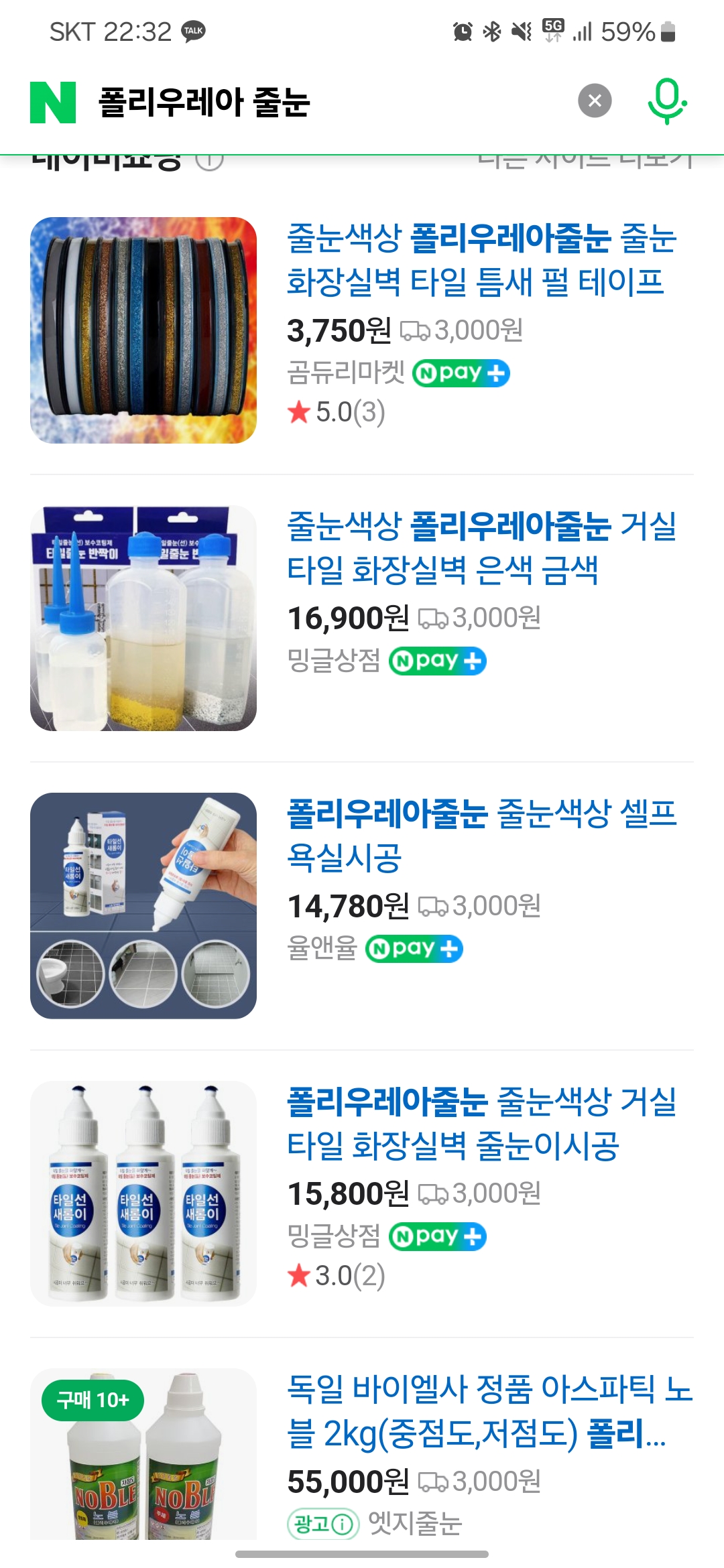Tap the NOBLE bottles product image
Screen dimensions: 724x1568
(x=143, y=1454)
